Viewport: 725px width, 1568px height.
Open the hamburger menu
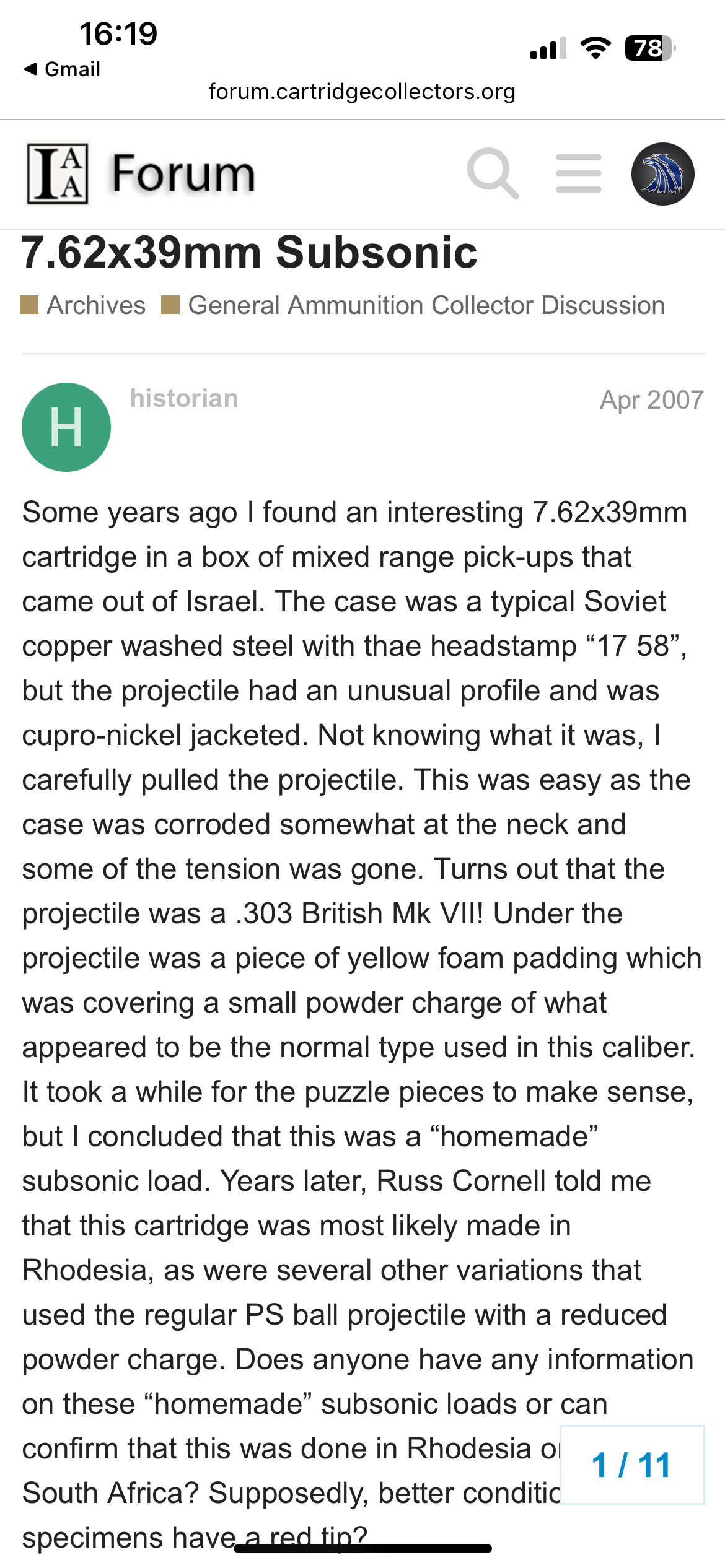[578, 173]
